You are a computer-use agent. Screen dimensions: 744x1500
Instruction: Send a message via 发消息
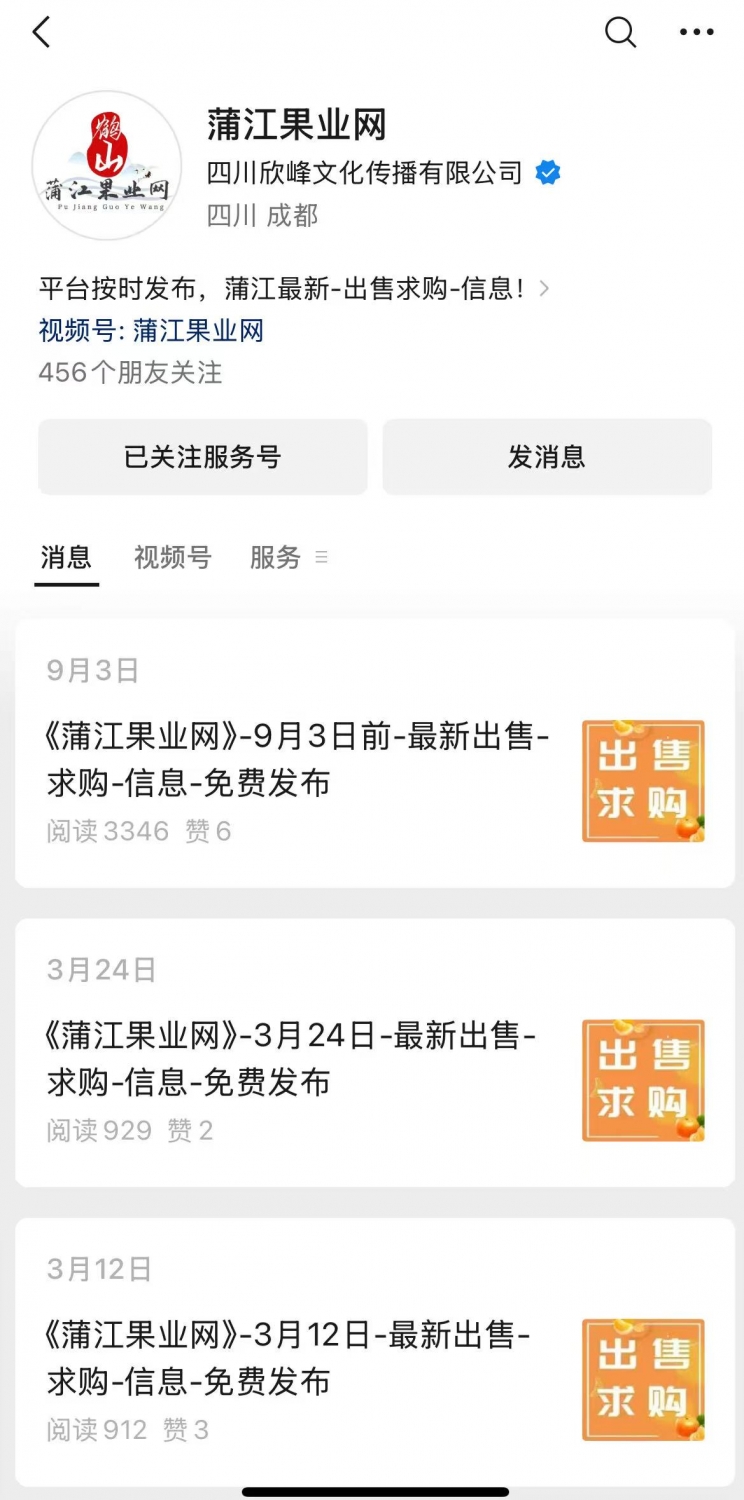pyautogui.click(x=546, y=457)
